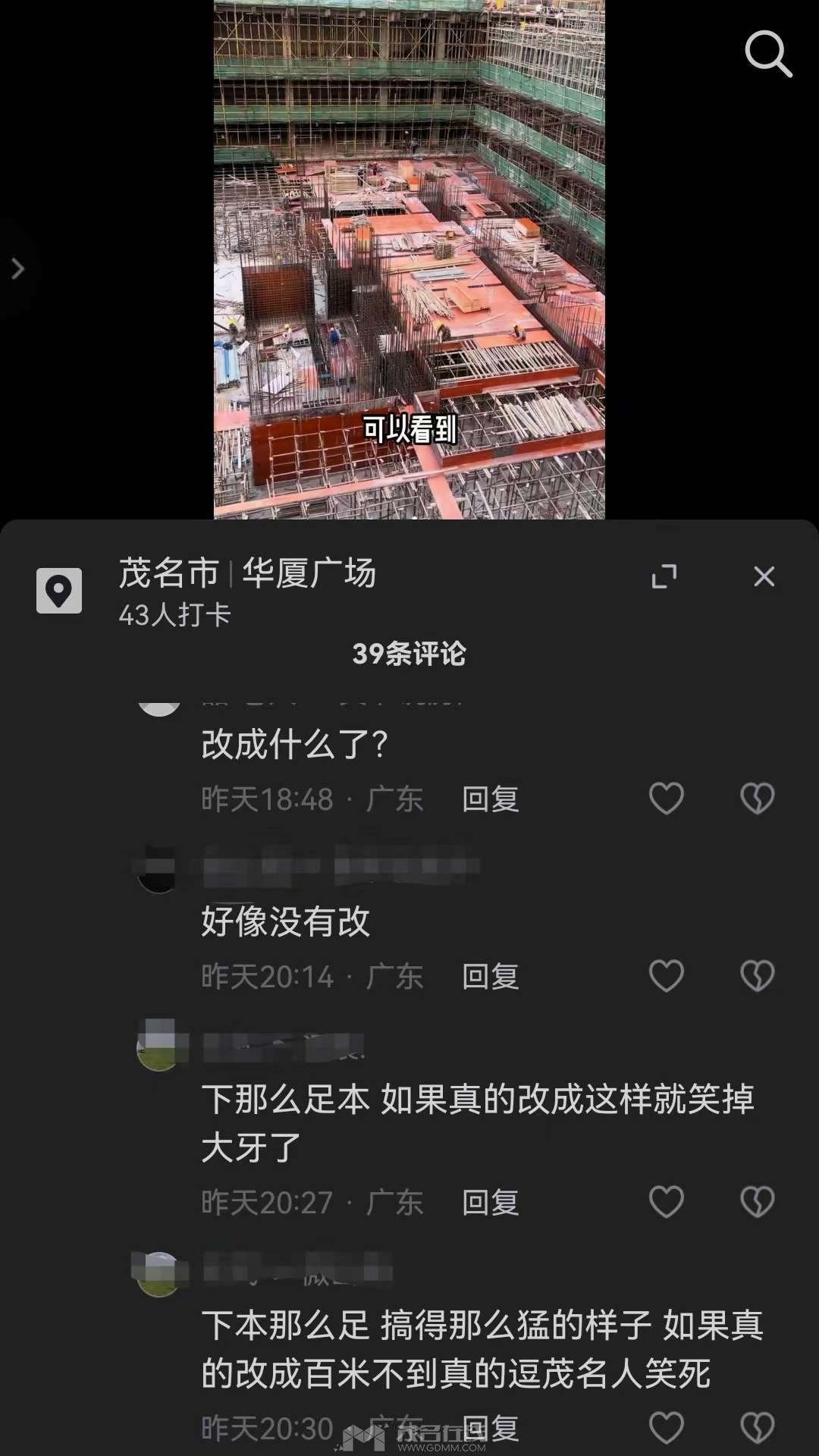This screenshot has width=819, height=1456.
Task: Close the comments panel
Action: [x=764, y=576]
